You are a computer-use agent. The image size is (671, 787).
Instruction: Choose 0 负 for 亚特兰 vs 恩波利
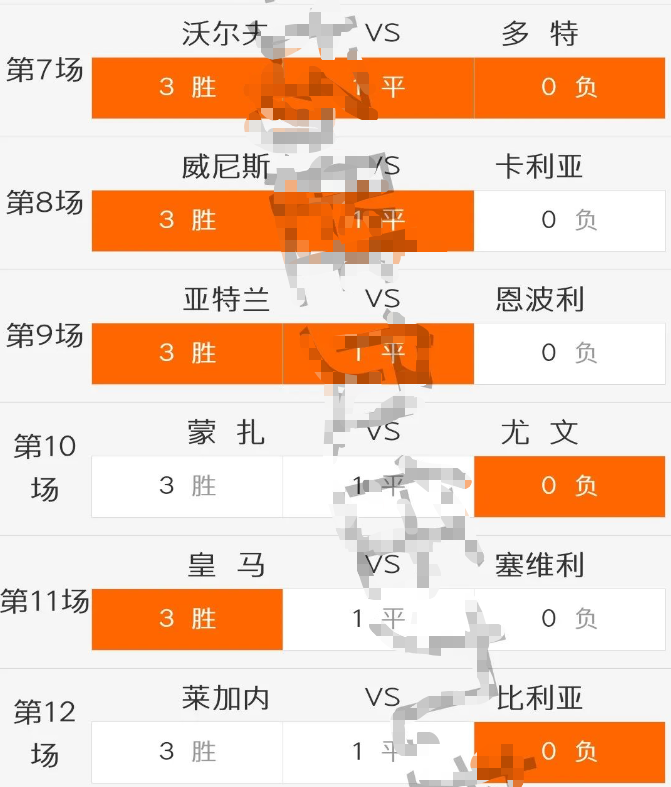tap(569, 353)
